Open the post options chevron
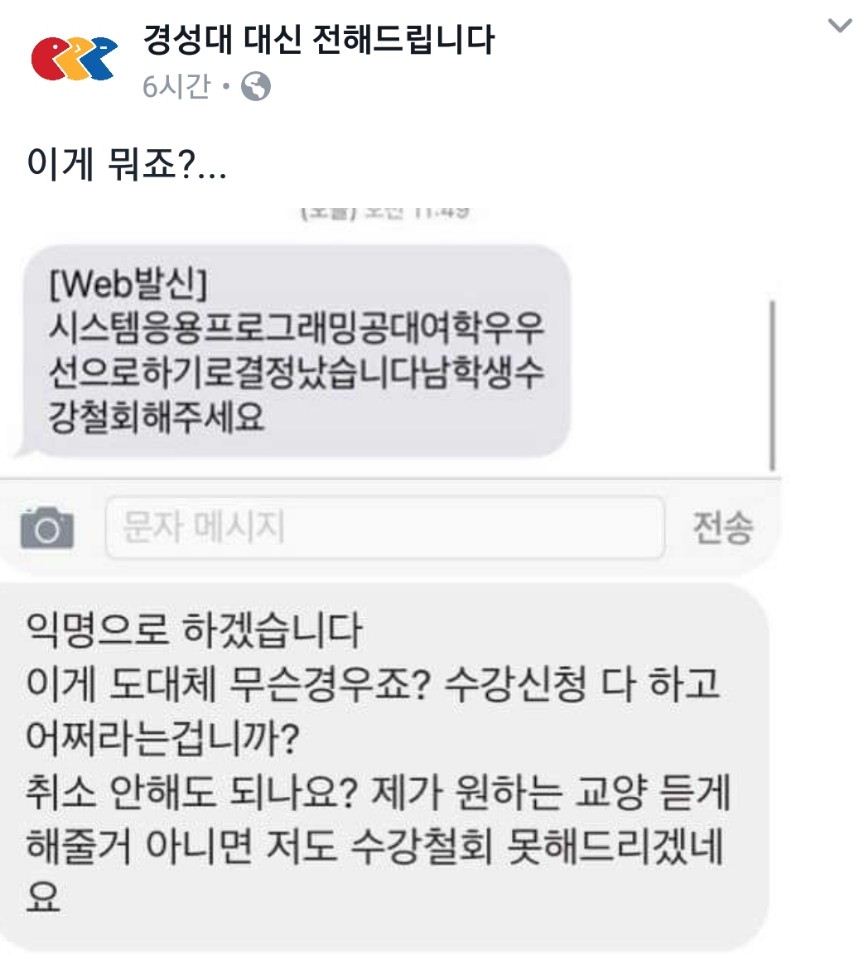 839,27
